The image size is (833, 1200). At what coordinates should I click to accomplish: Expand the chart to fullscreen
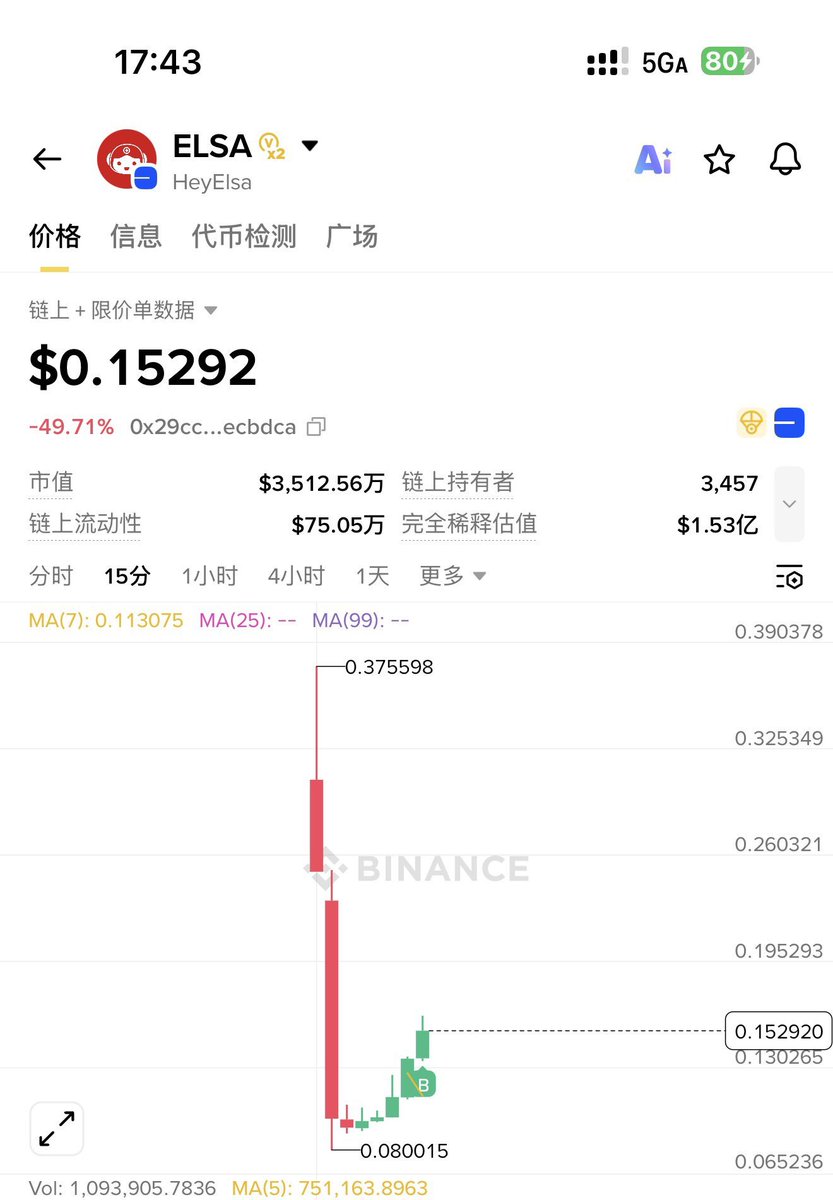coord(57,1128)
